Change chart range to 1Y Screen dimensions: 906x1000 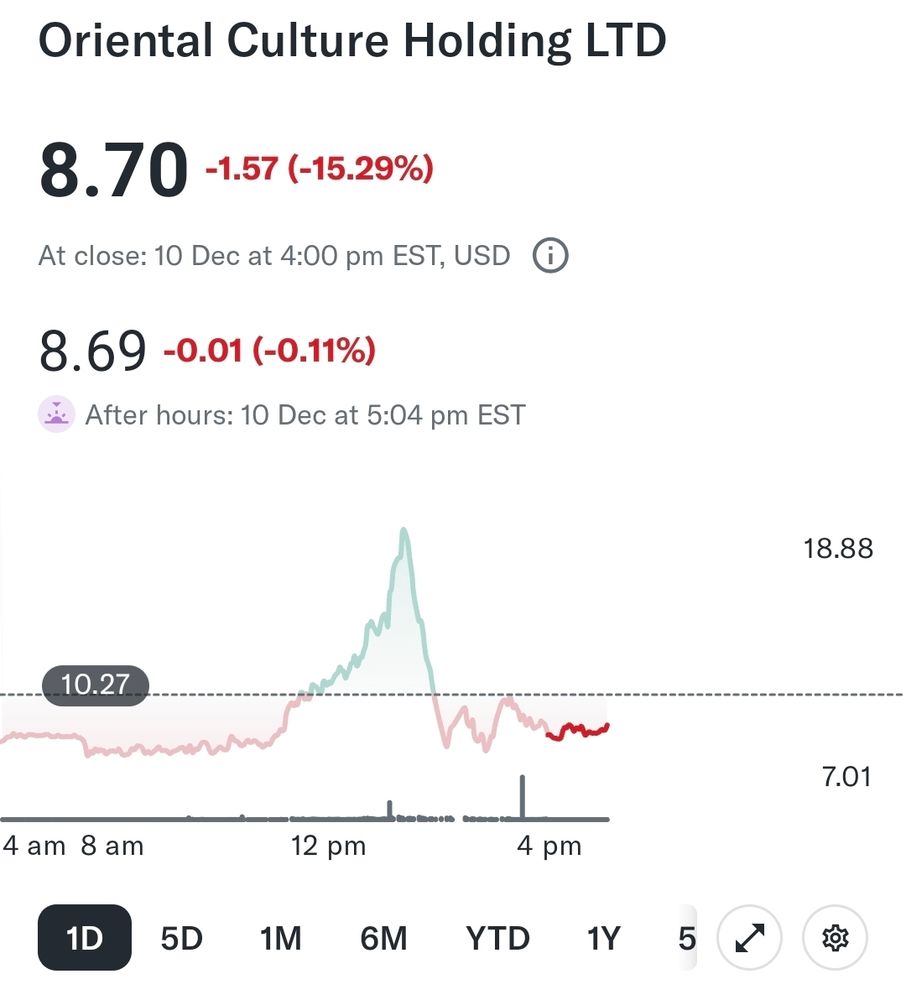604,938
